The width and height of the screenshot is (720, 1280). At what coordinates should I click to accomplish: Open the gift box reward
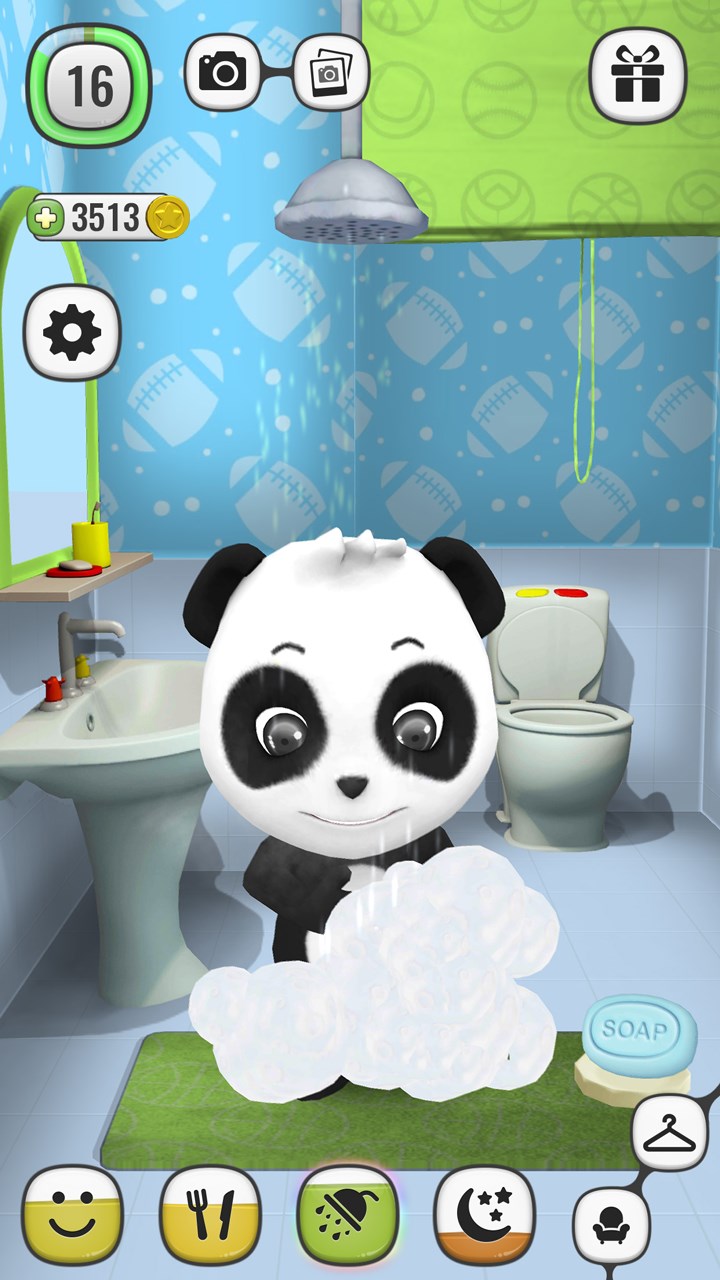tap(638, 75)
